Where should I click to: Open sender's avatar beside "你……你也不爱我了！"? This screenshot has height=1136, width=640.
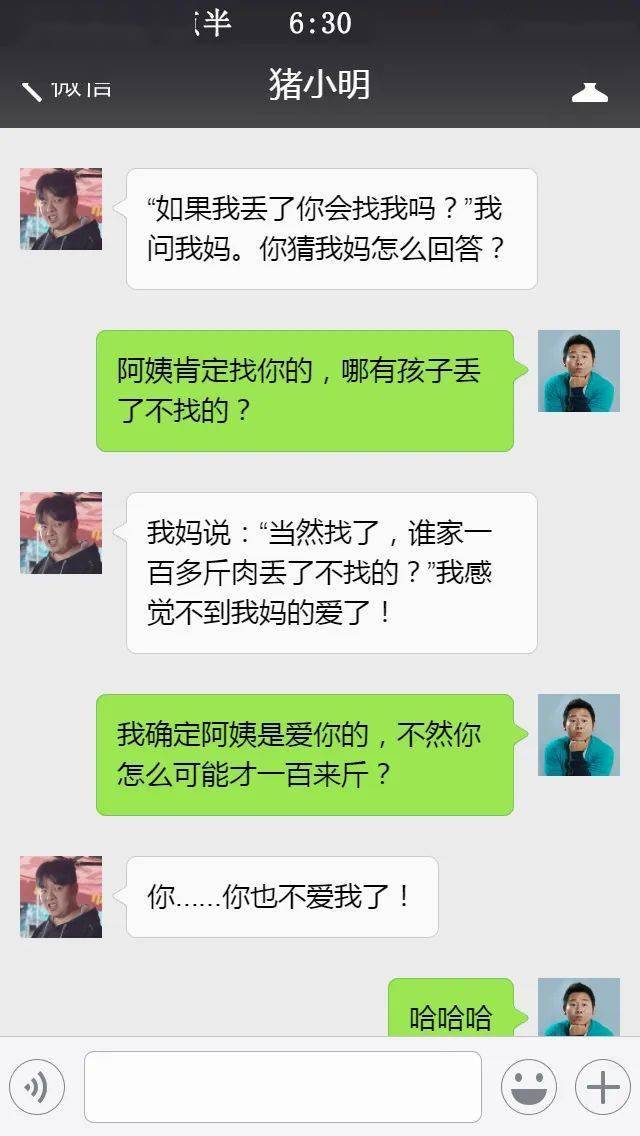61,897
